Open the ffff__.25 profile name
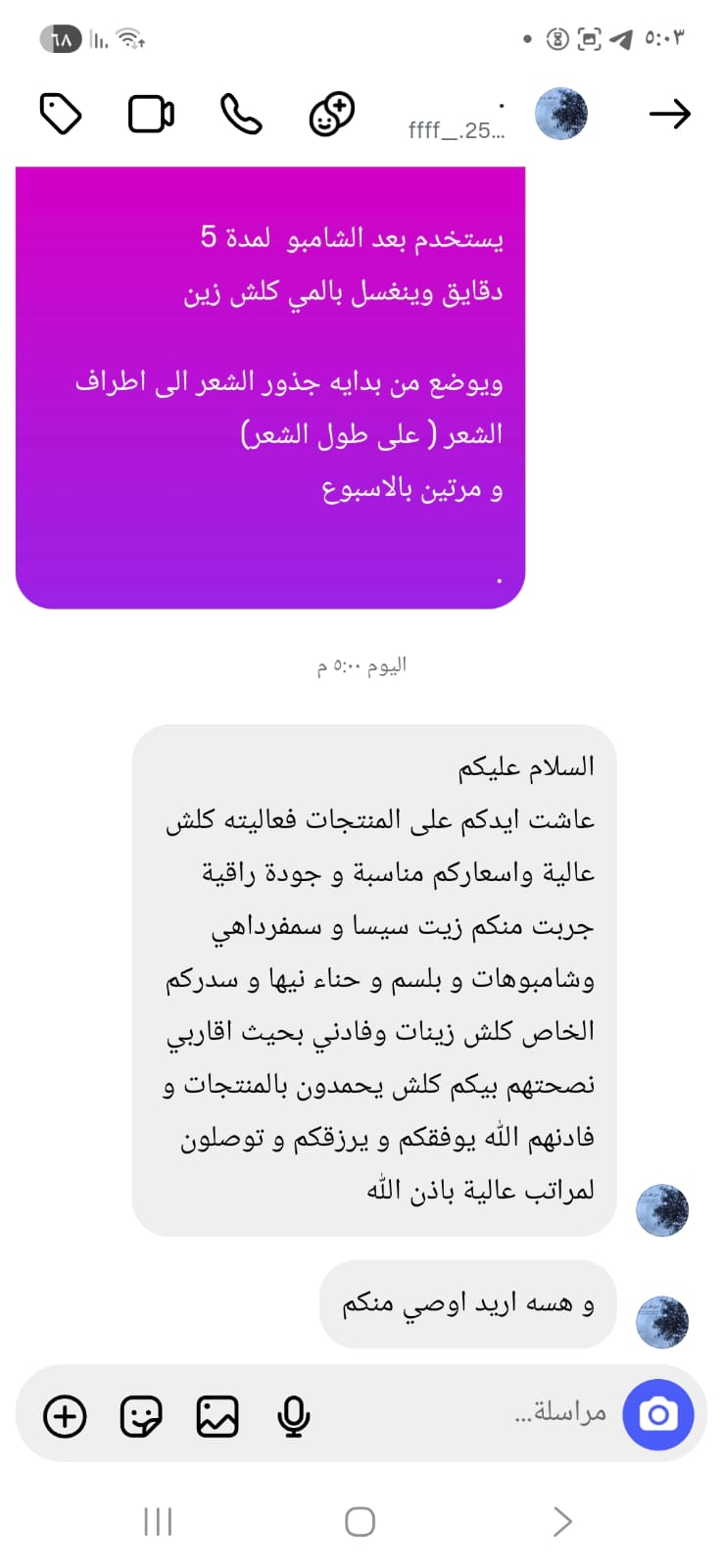723x1568 pixels. tap(457, 130)
